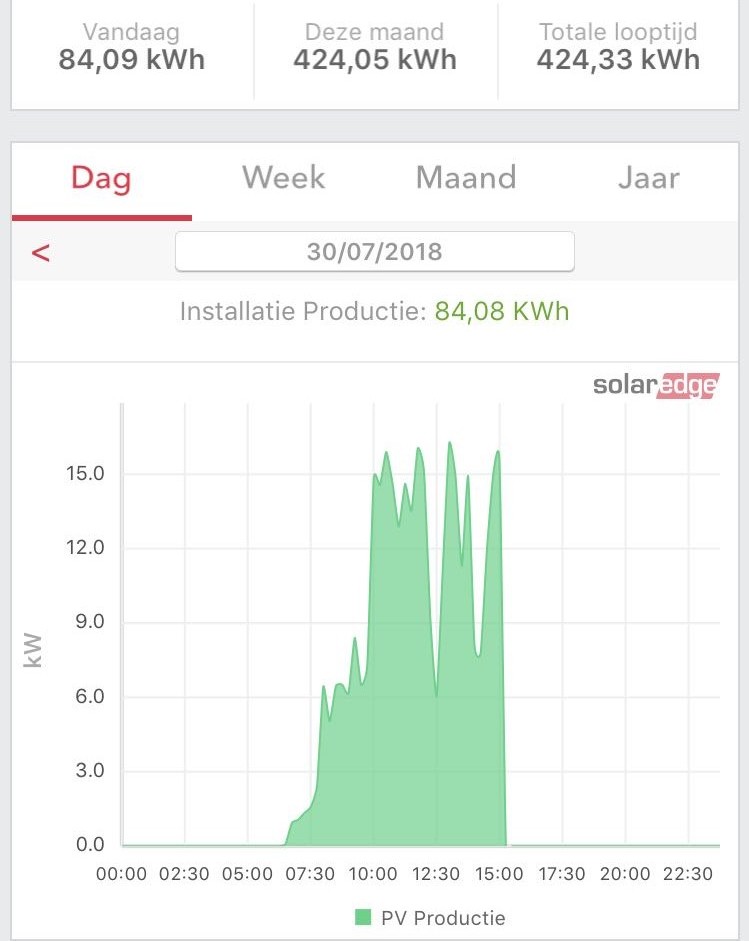The height and width of the screenshot is (941, 749).
Task: Show the Dag tab
Action: tap(101, 179)
